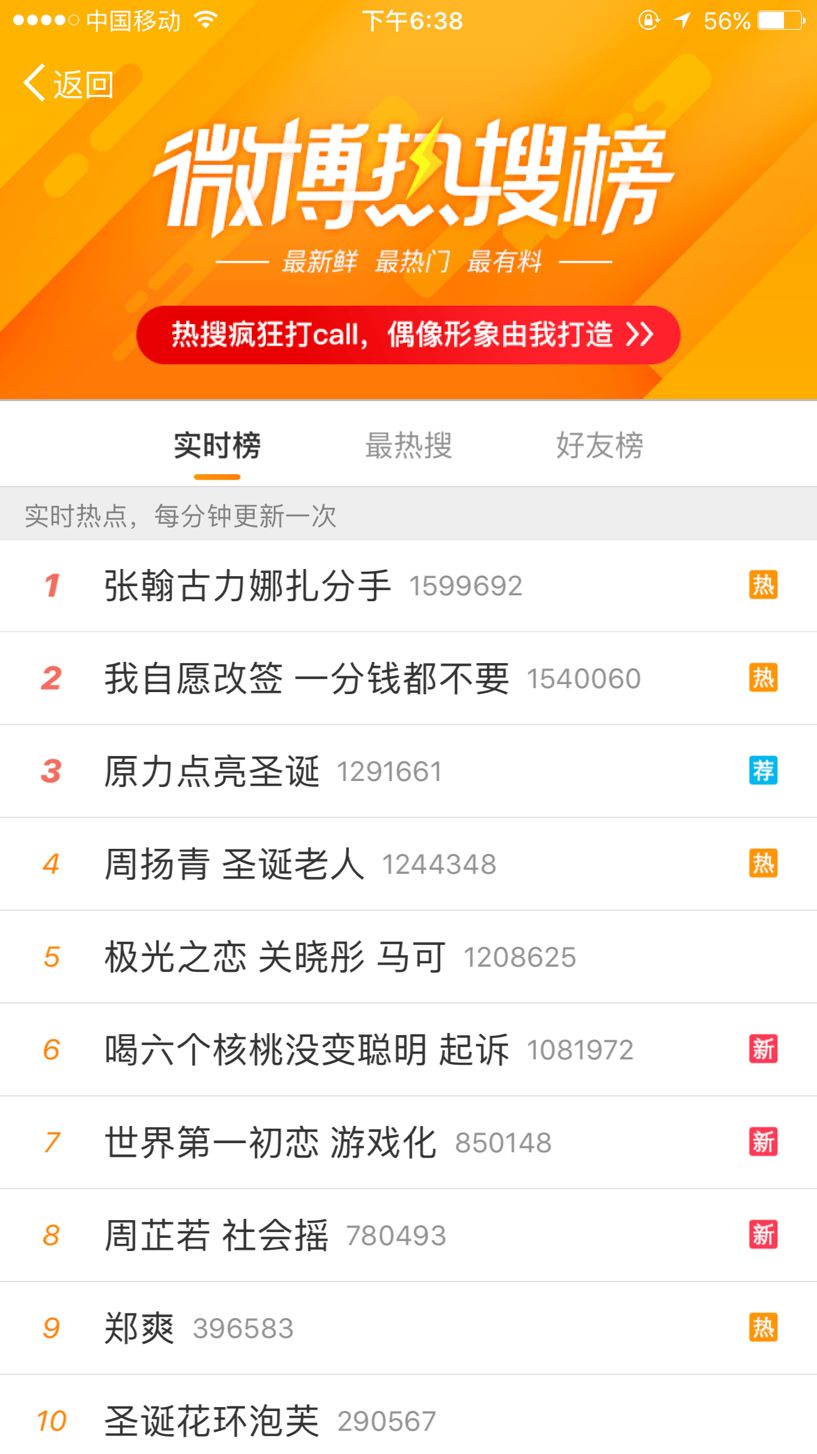Screen dimensions: 817x1454
Task: Open 周扬青 圣诞老人 search result
Action: pos(234,864)
